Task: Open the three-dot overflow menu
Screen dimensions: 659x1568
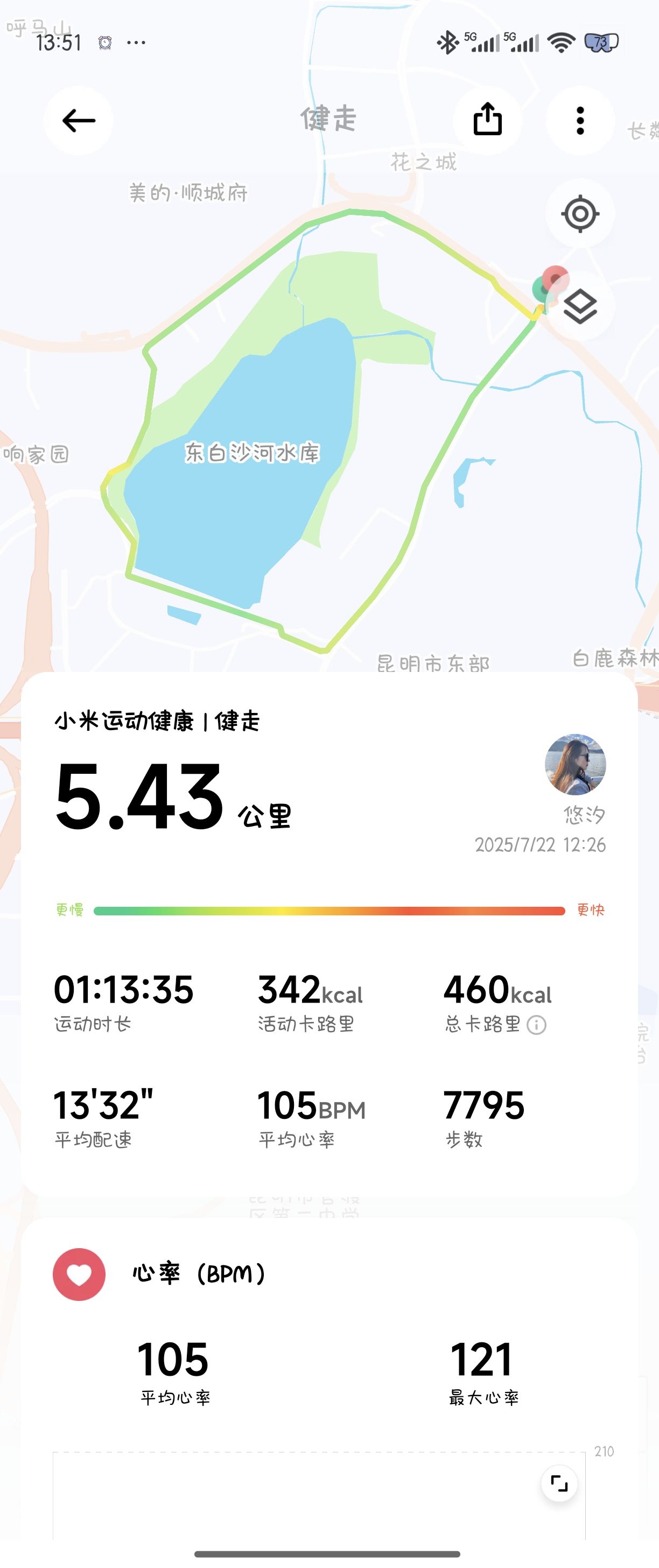Action: pyautogui.click(x=580, y=121)
